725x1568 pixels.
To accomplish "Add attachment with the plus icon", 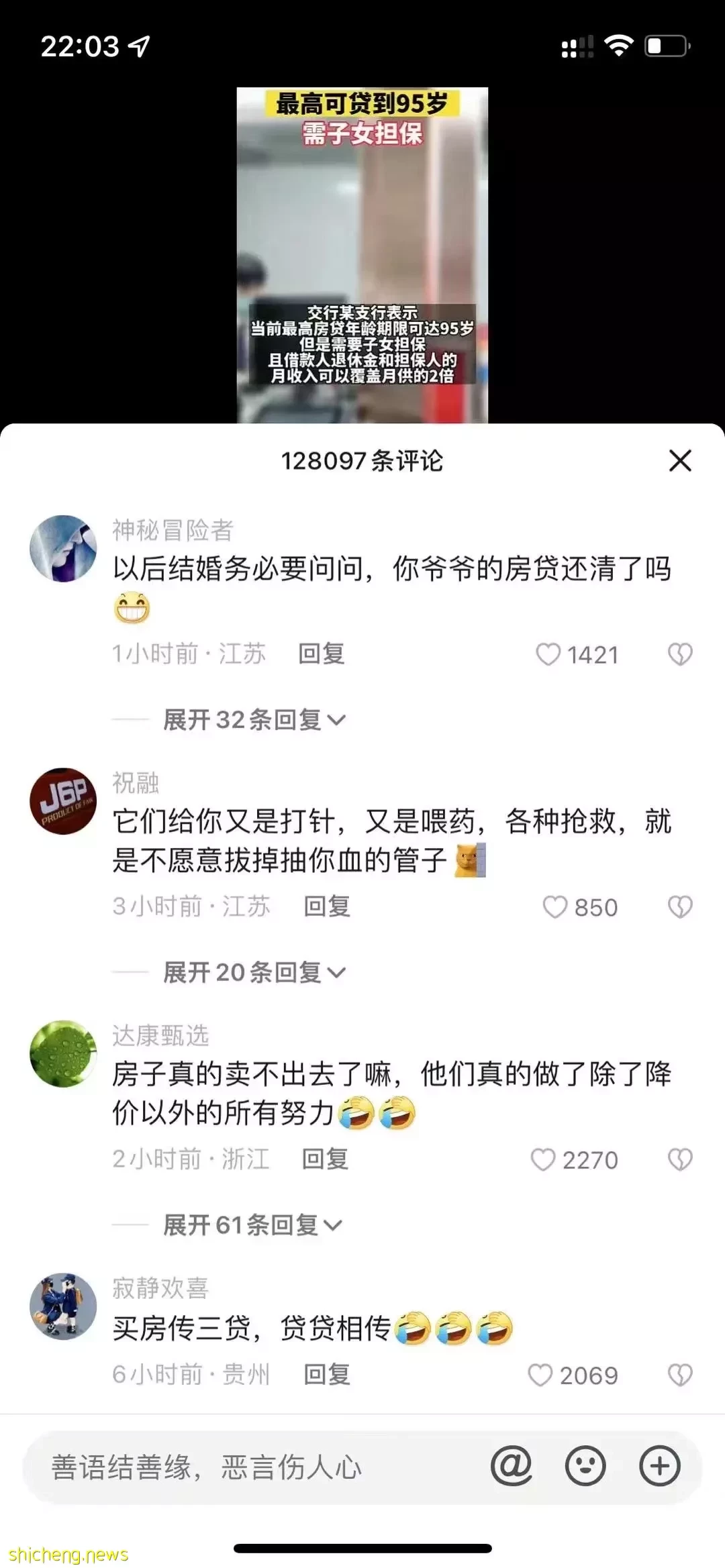I will (x=659, y=1467).
